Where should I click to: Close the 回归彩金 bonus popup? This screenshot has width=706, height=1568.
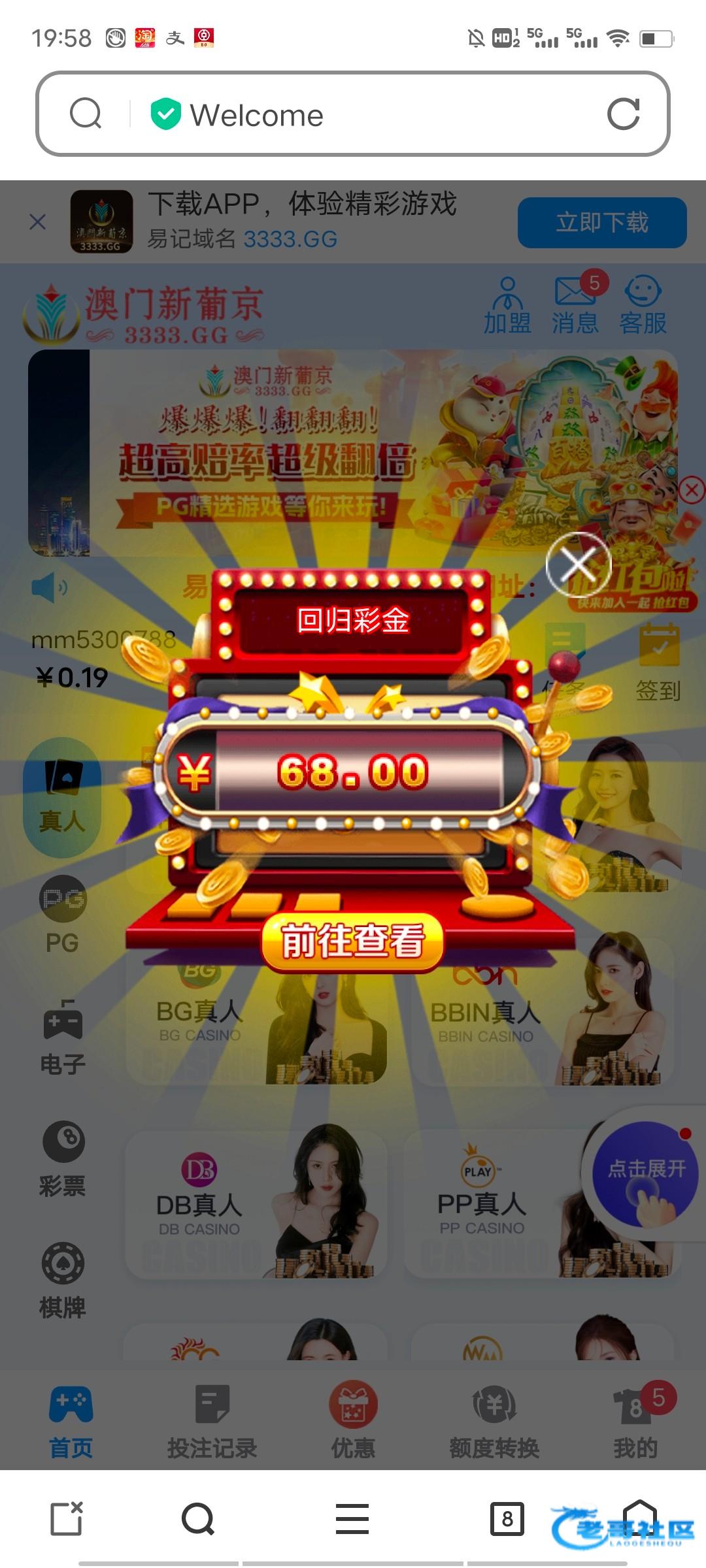(x=579, y=564)
